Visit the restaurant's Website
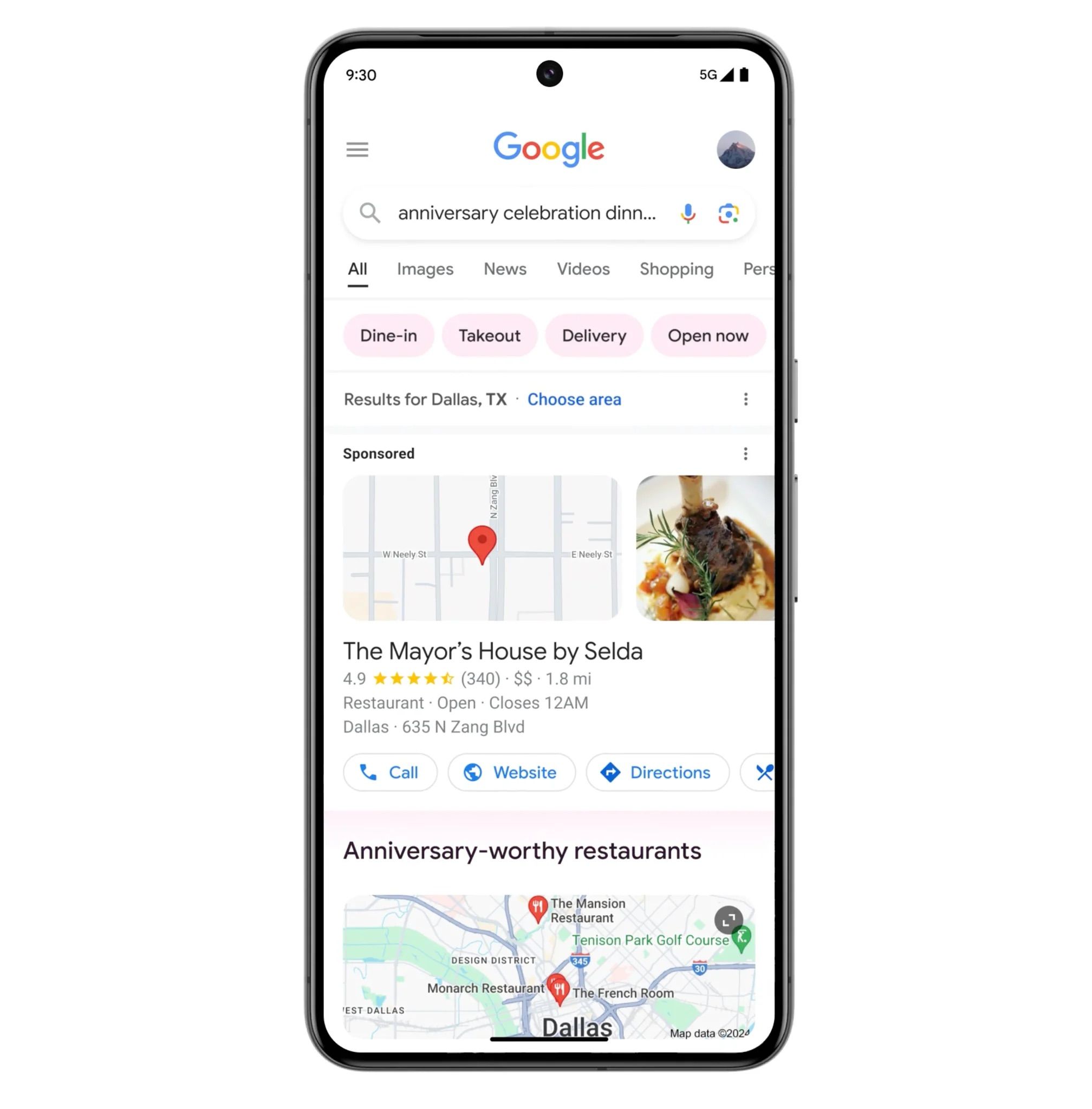 [511, 772]
